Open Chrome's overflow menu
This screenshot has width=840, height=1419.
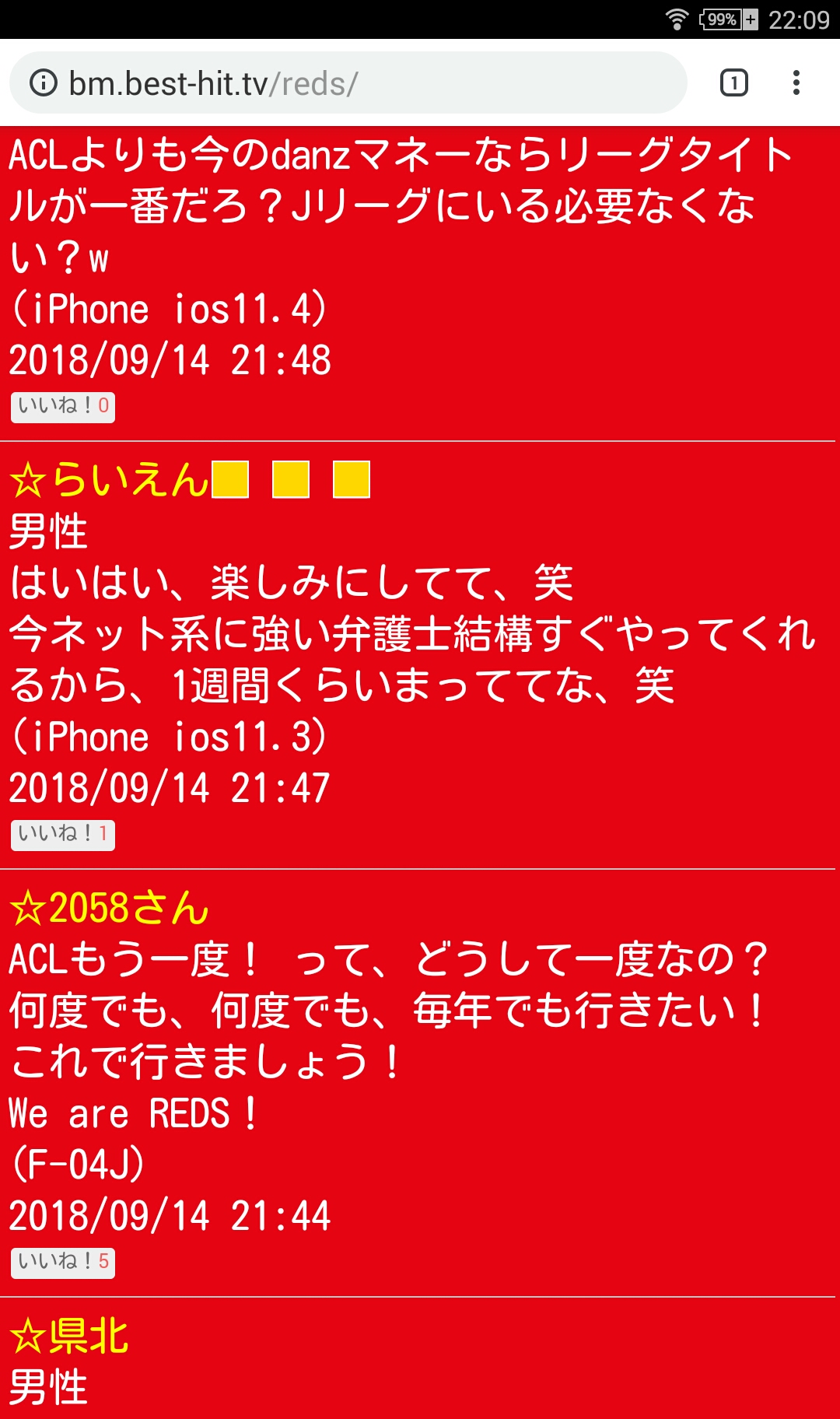(x=796, y=83)
